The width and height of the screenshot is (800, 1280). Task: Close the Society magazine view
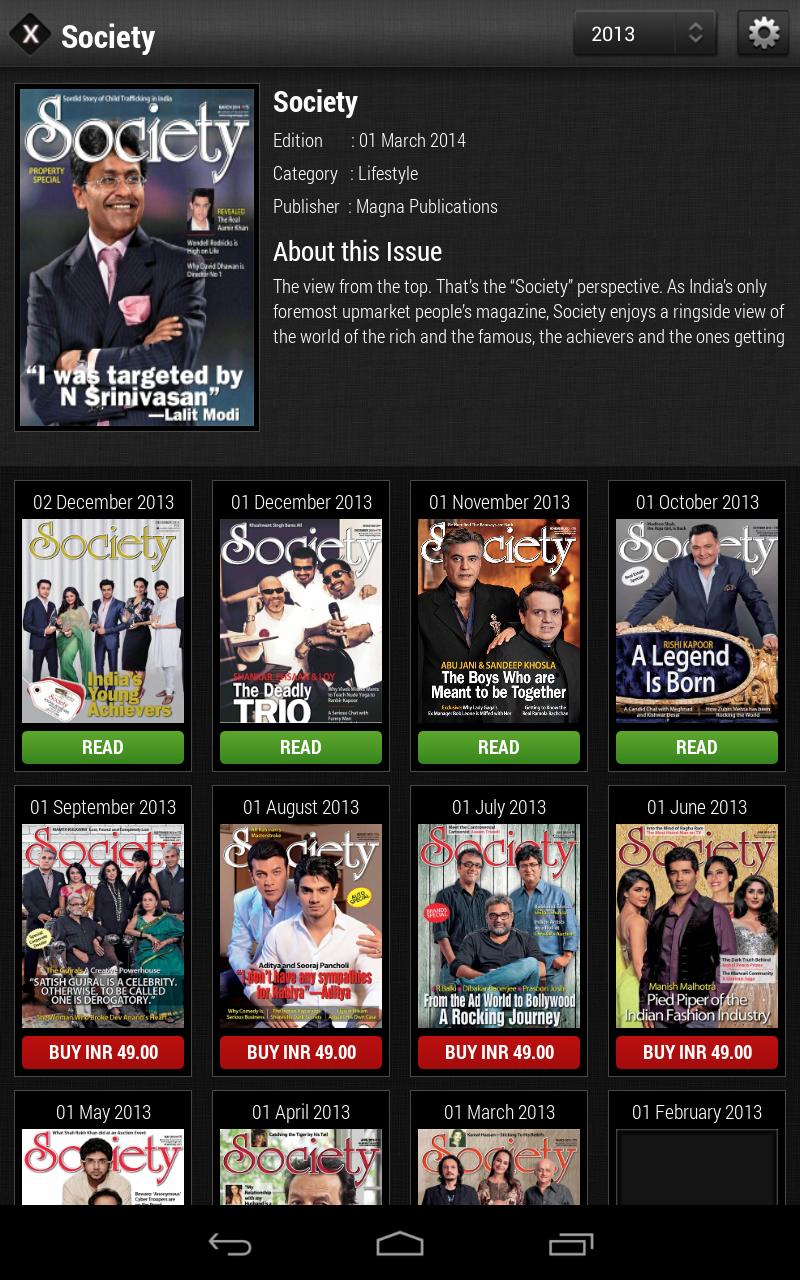(31, 34)
